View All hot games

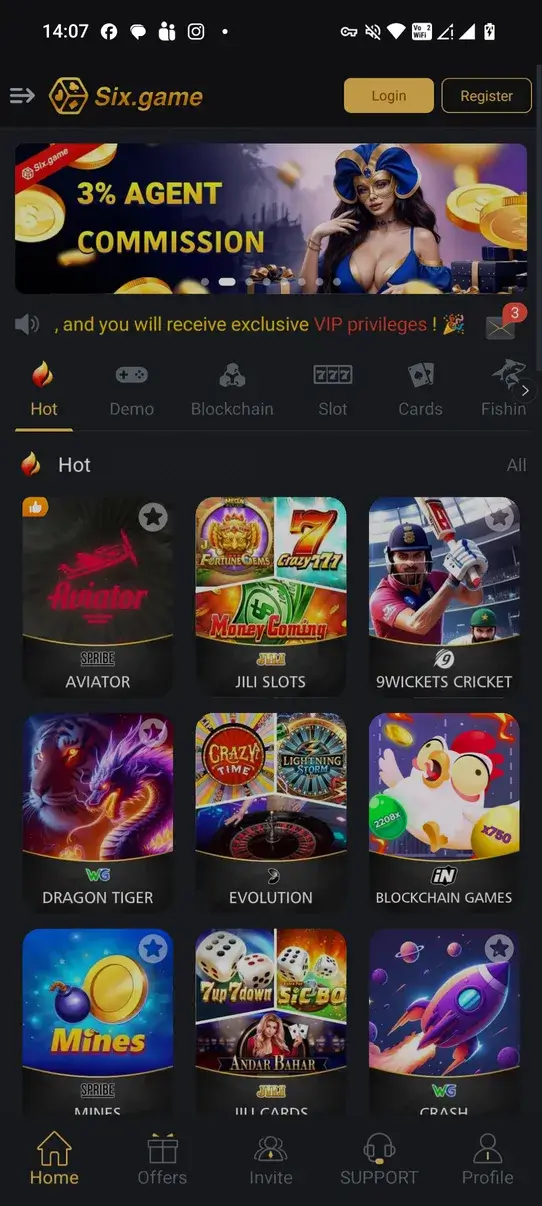click(516, 465)
